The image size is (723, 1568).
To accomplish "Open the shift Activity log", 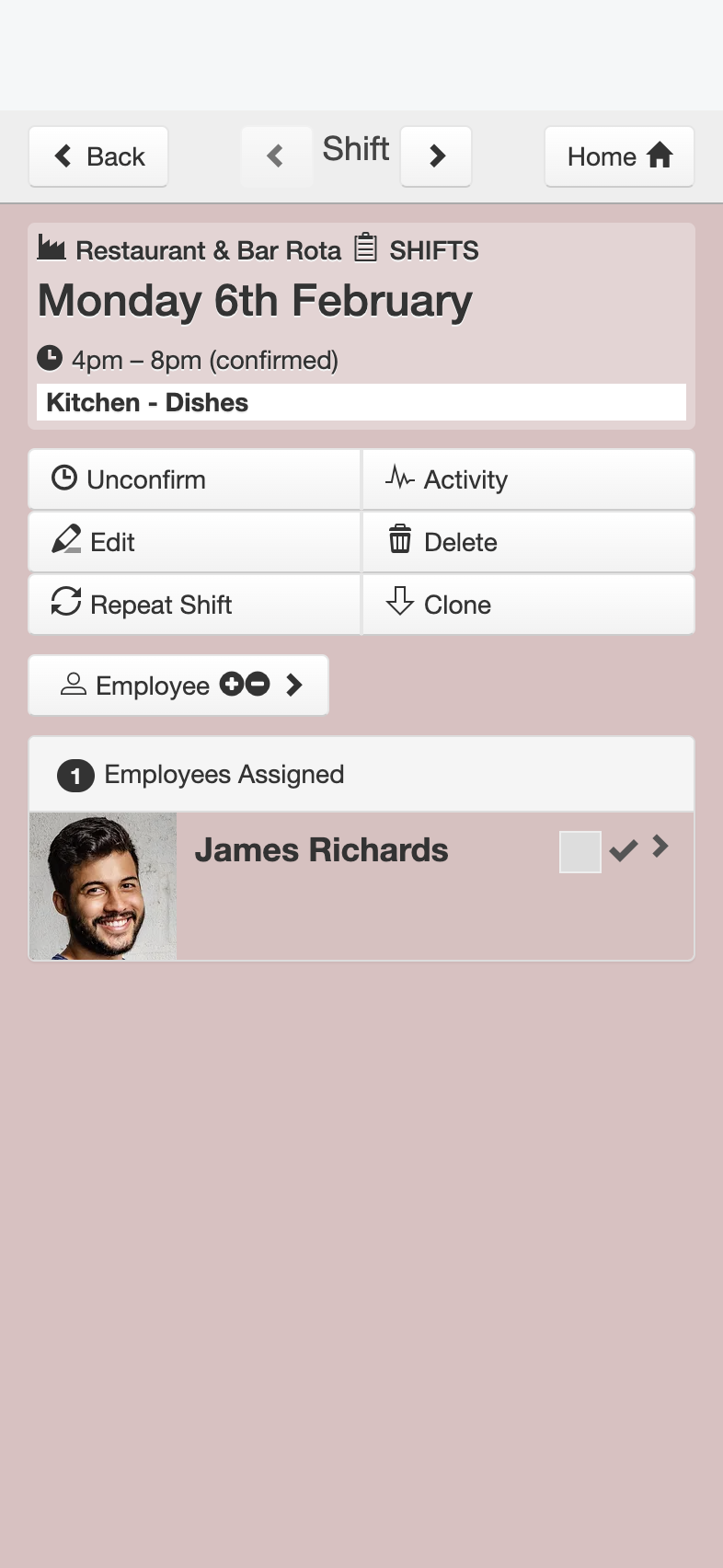I will (x=529, y=479).
